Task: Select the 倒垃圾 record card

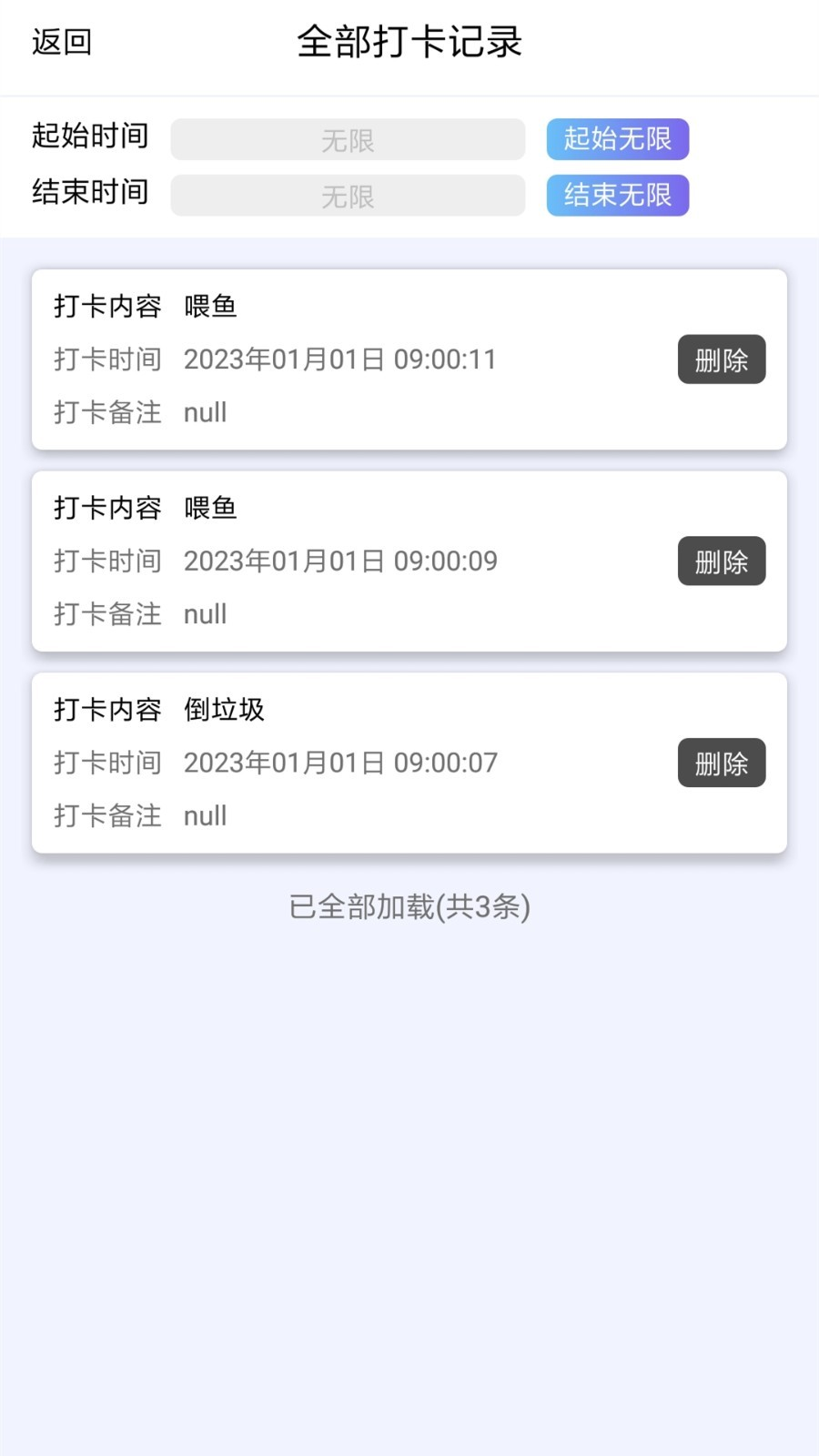Action: pyautogui.click(x=364, y=763)
